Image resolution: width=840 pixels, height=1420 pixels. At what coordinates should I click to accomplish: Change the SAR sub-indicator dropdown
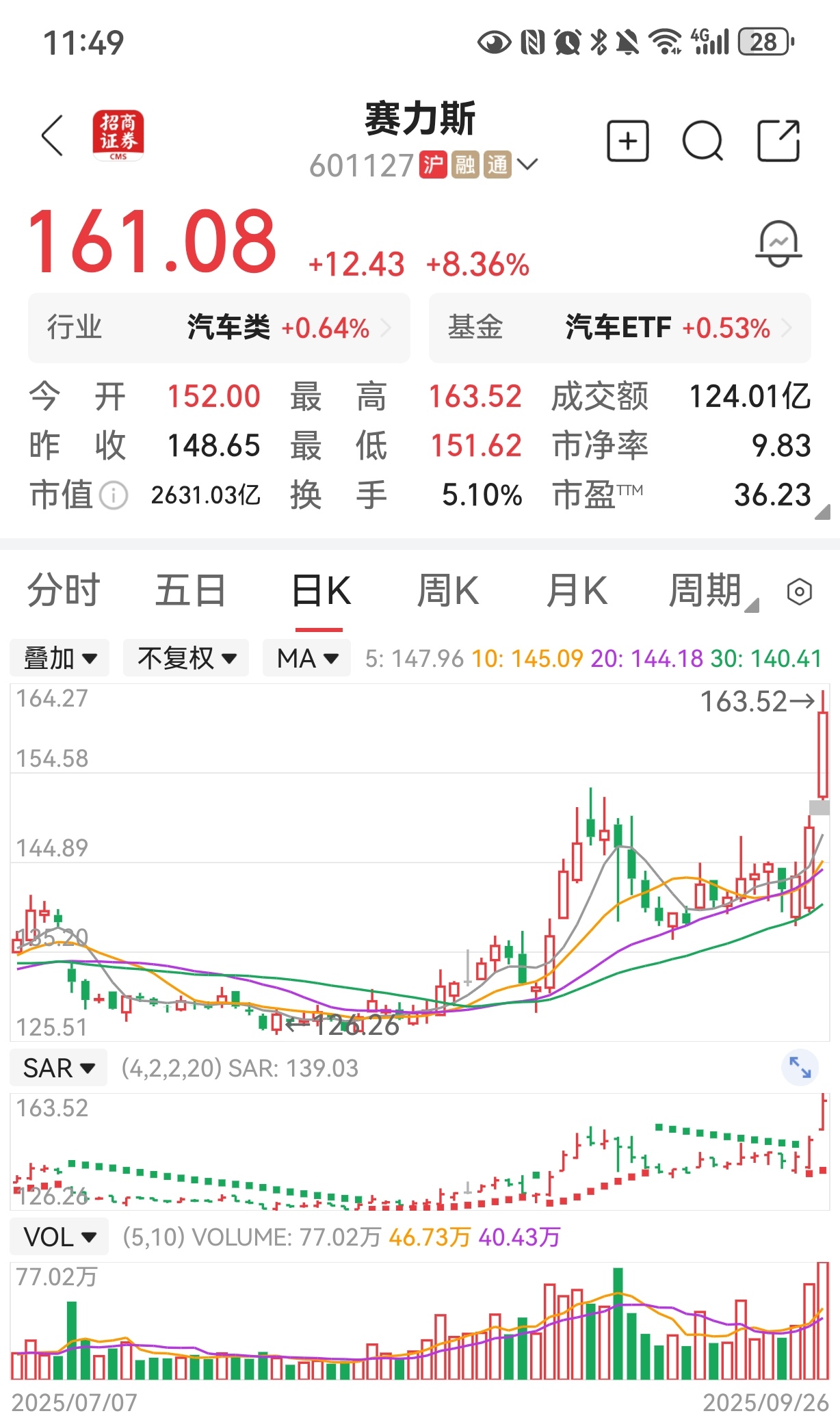59,1068
